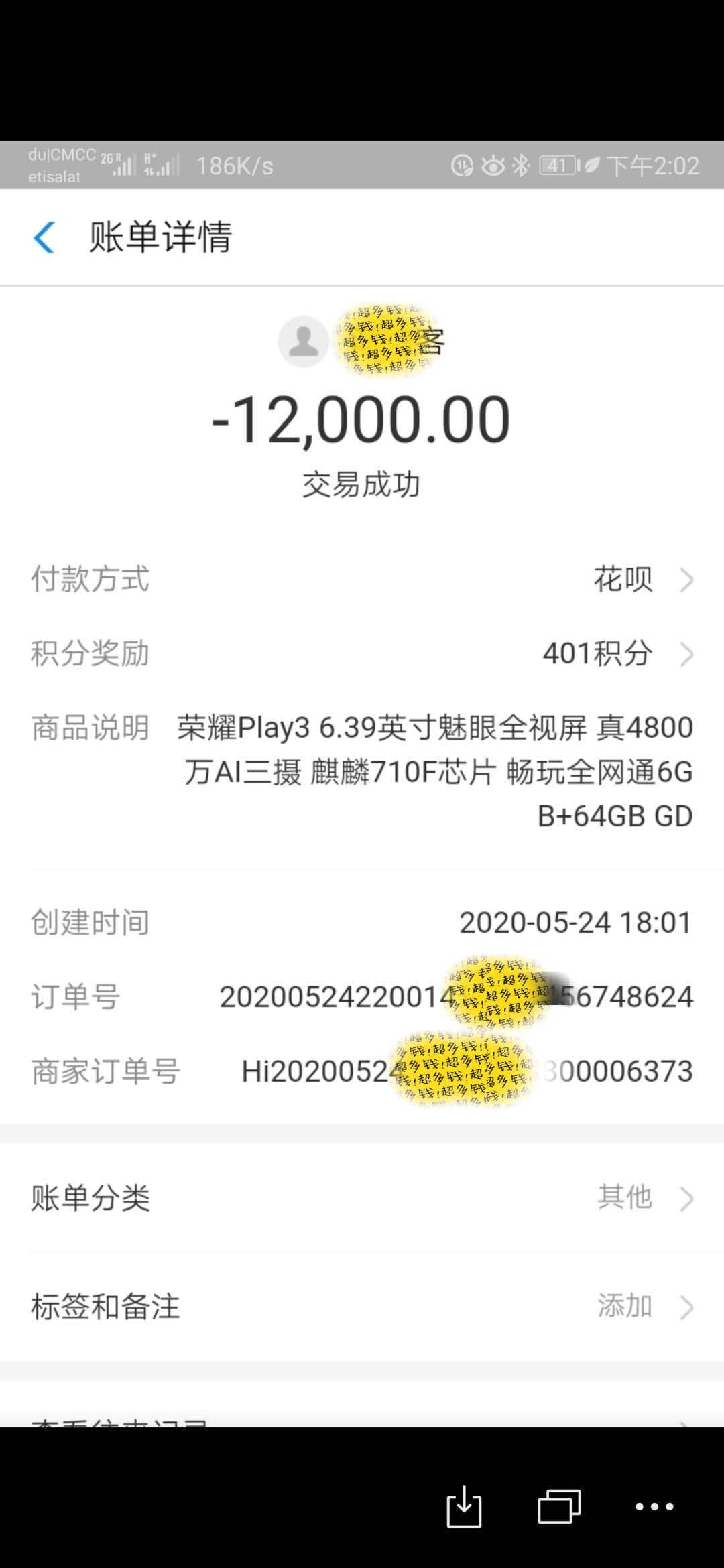The height and width of the screenshot is (1568, 724).
Task: Open the three-dot more options menu
Action: pos(654,1506)
